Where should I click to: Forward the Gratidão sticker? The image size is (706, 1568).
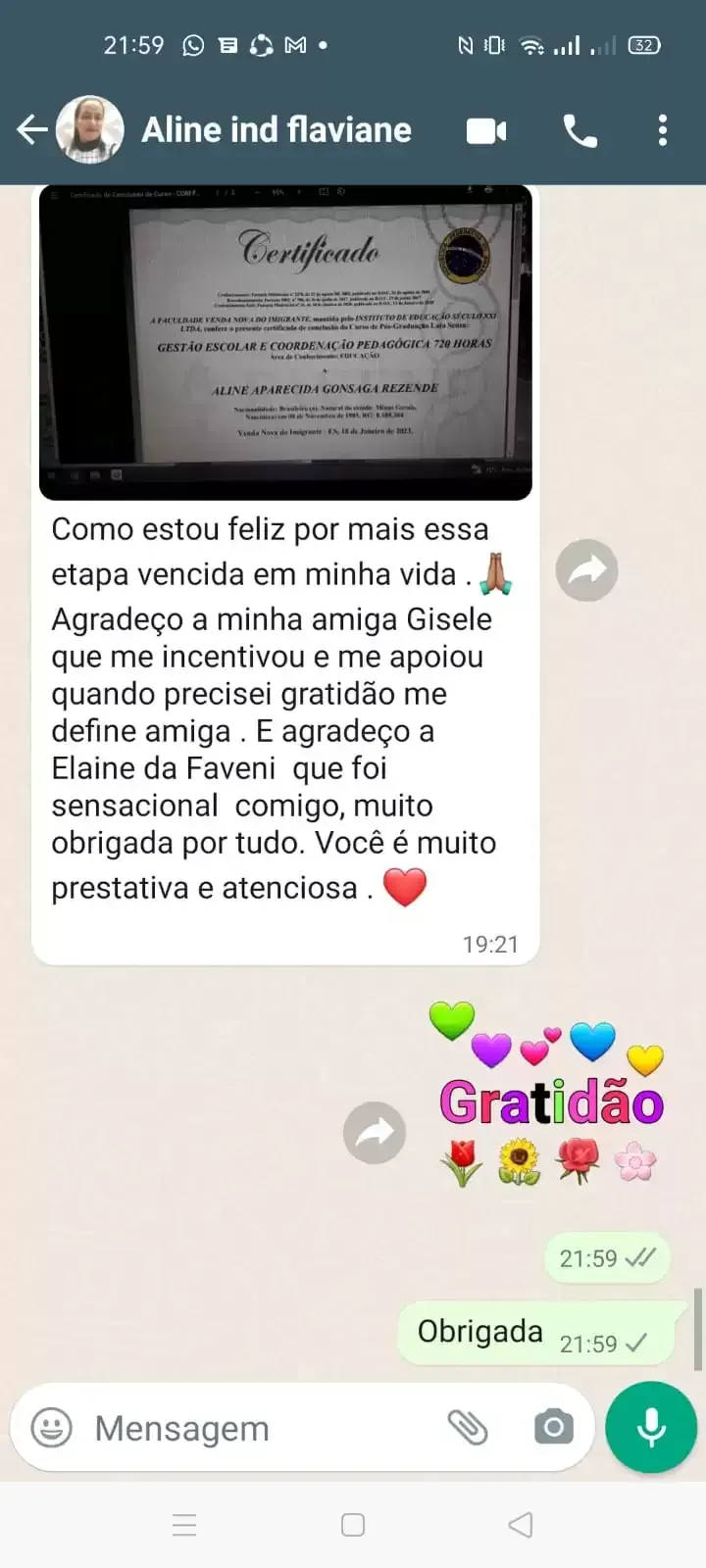point(375,1133)
